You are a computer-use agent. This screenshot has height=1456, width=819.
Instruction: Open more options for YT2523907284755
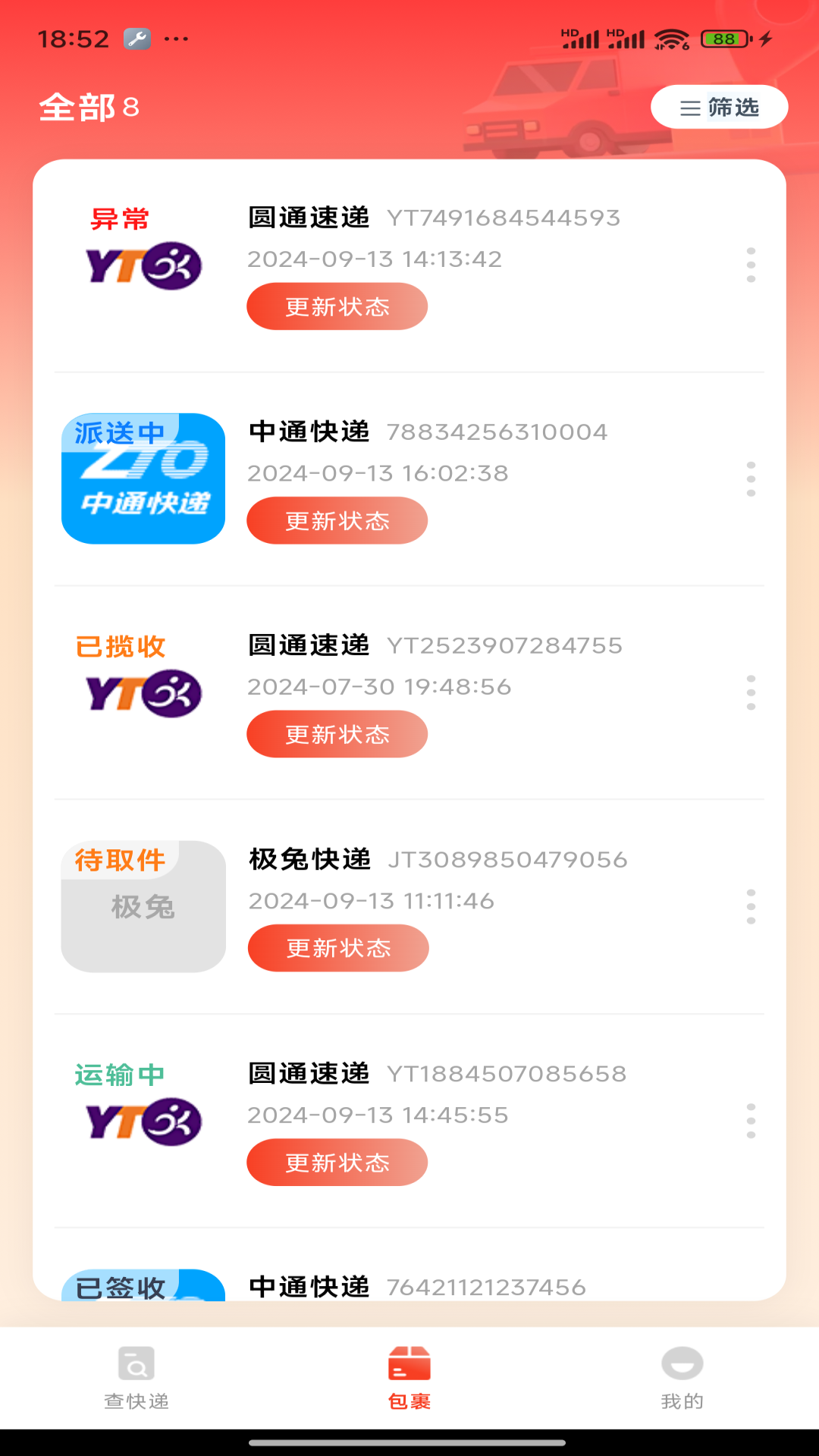coord(751,692)
